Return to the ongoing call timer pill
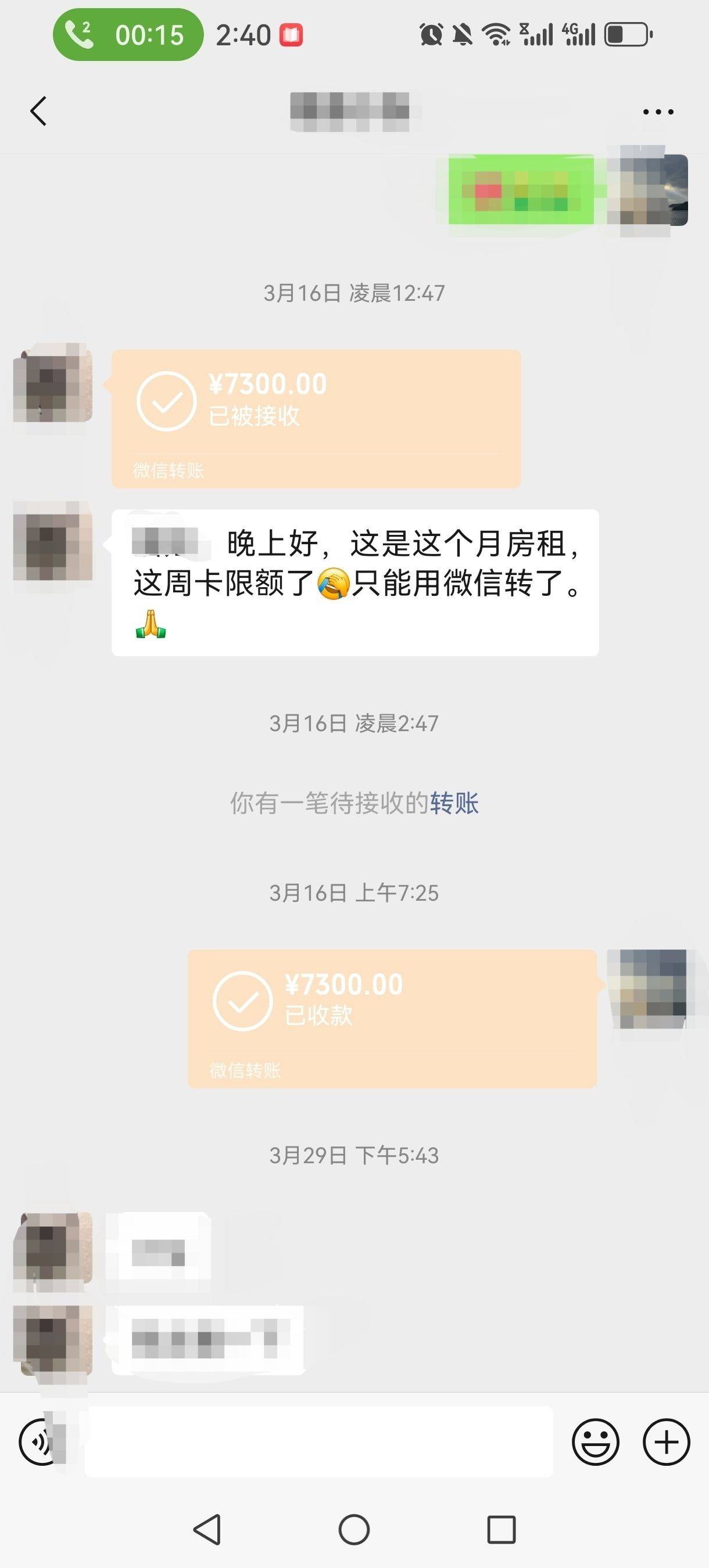The height and width of the screenshot is (1568, 709). pyautogui.click(x=128, y=35)
